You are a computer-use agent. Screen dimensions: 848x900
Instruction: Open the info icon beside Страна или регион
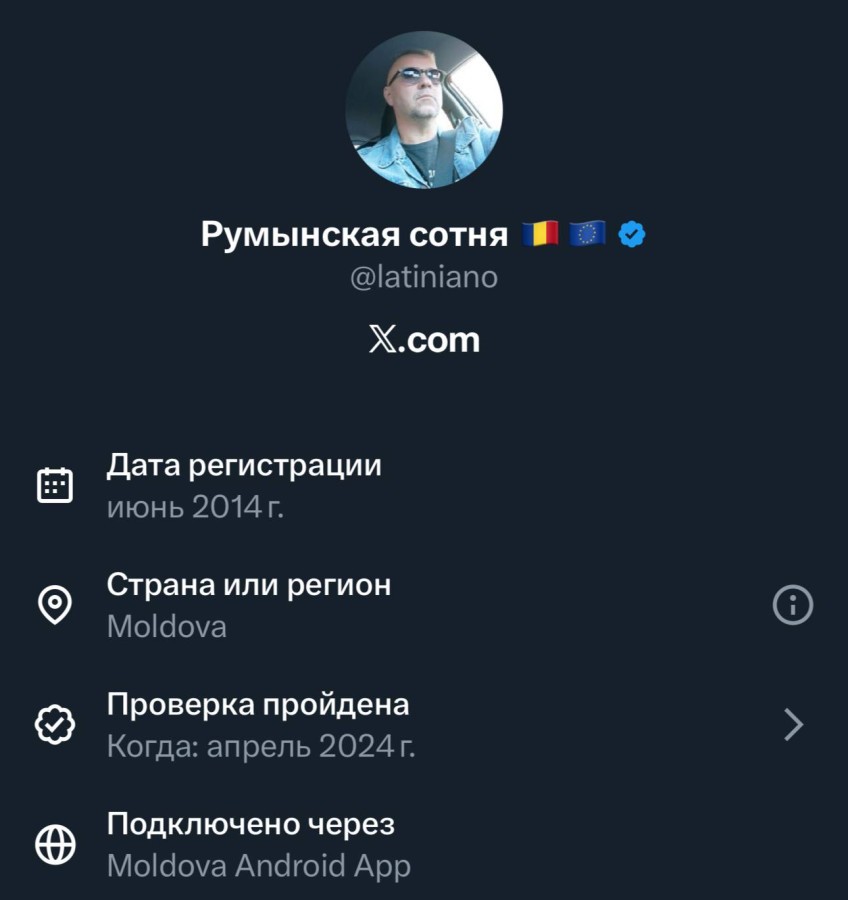click(793, 605)
